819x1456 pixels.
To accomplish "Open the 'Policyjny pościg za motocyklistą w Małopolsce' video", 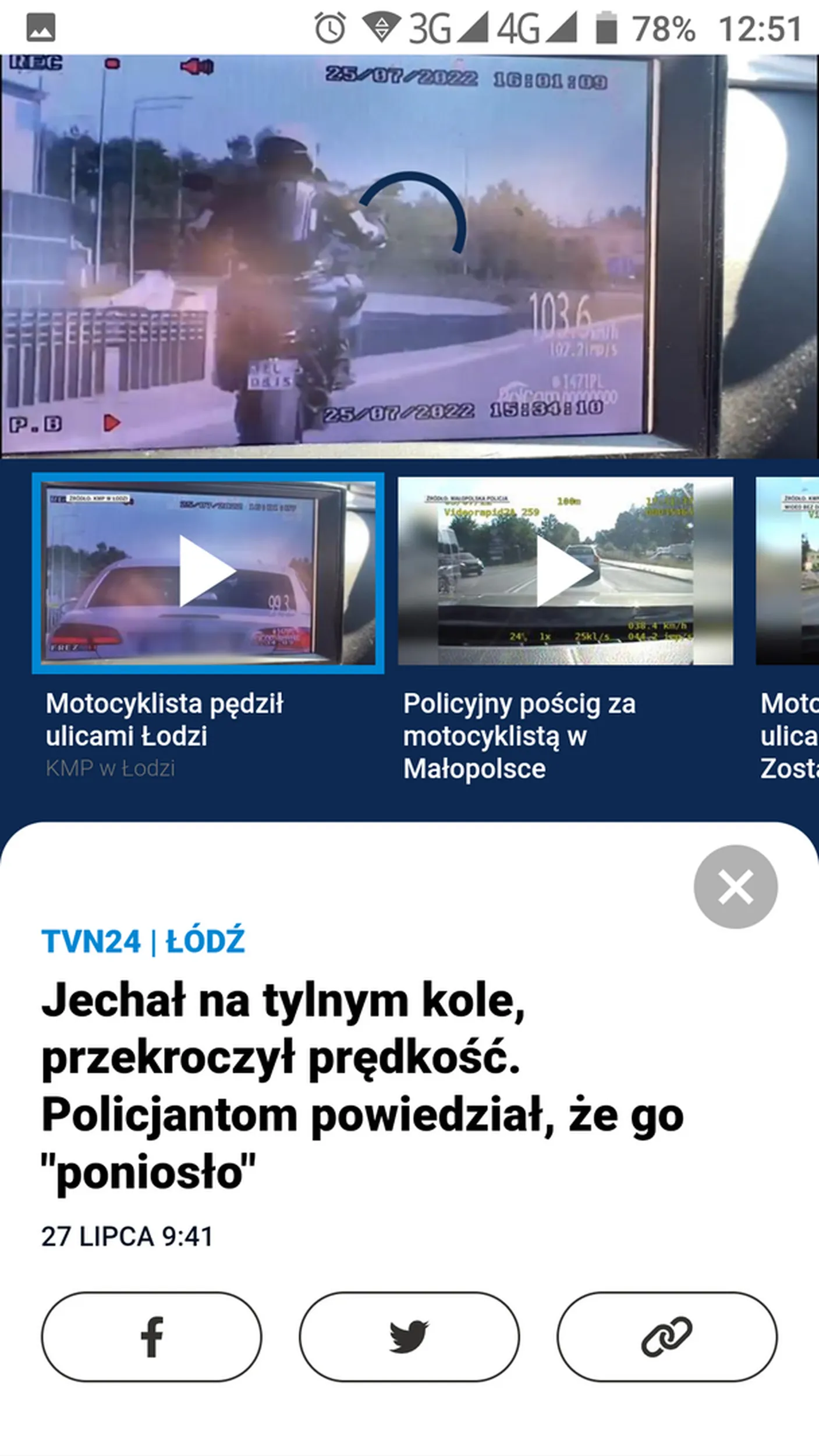I will coord(565,571).
